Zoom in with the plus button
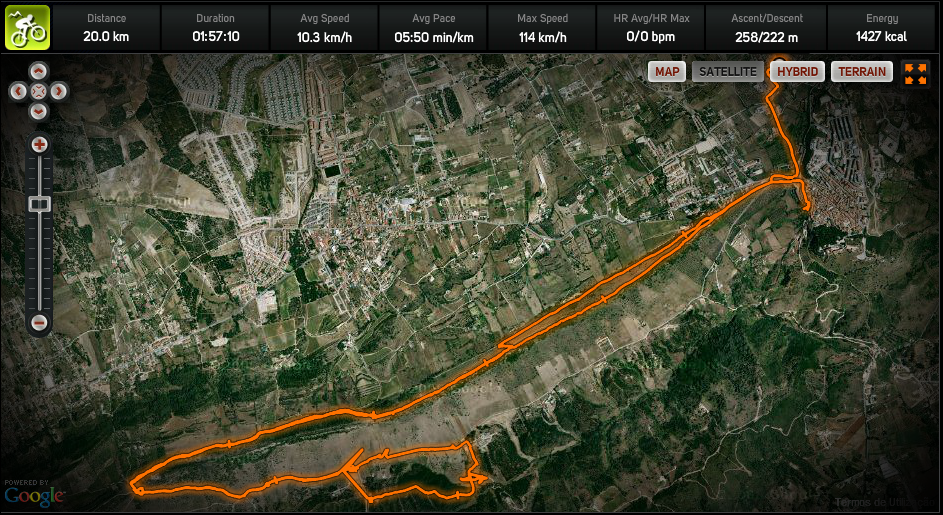 tap(39, 145)
